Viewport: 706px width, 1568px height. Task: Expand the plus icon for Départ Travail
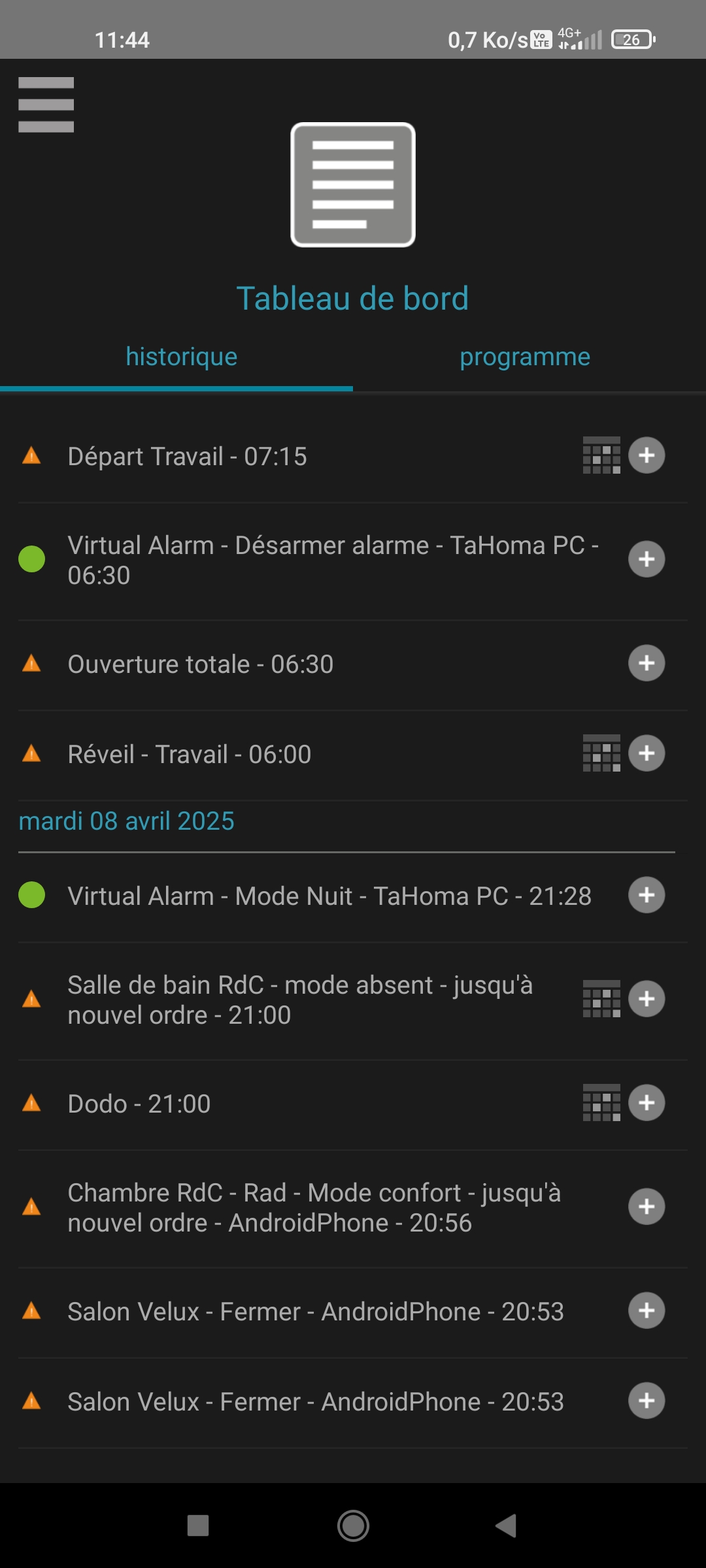click(647, 455)
